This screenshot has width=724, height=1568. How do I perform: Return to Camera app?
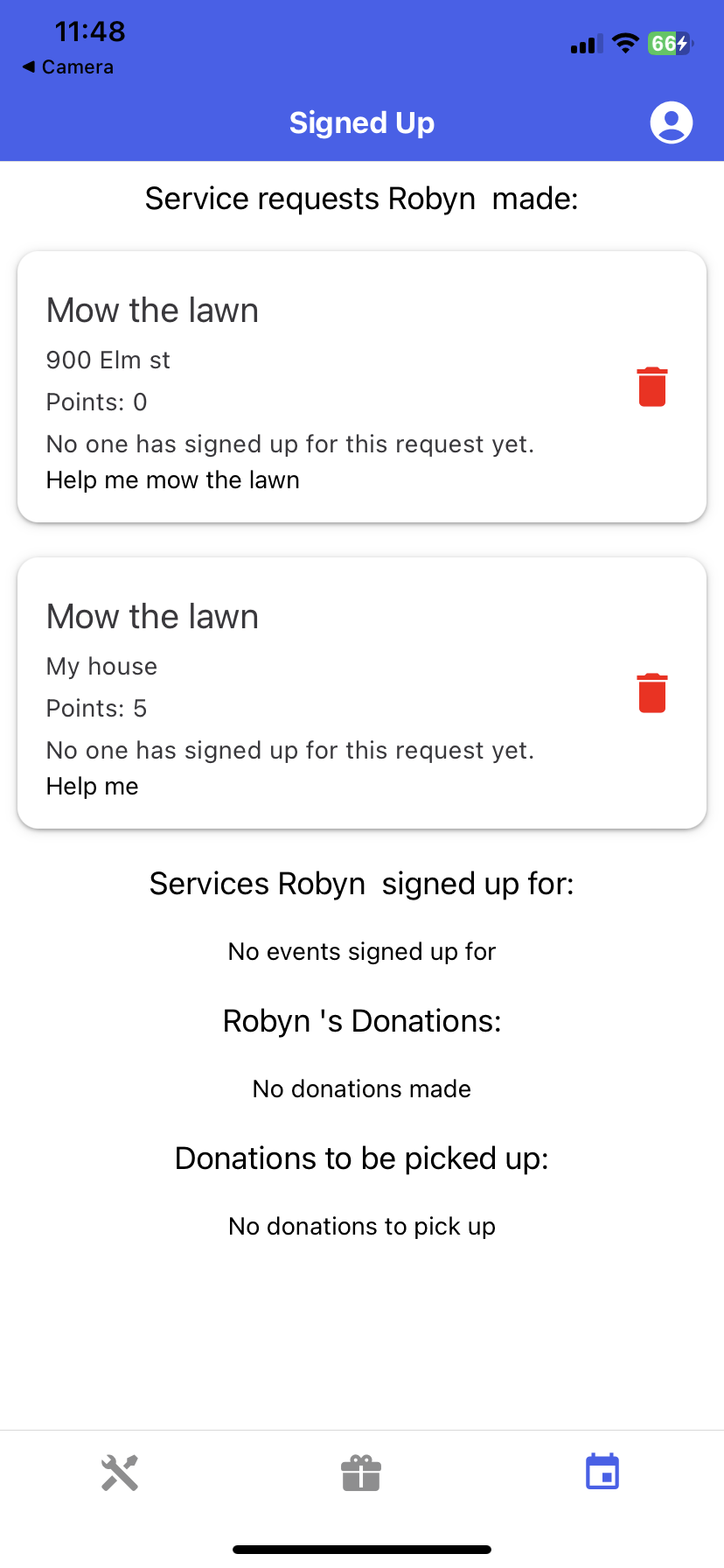click(68, 67)
